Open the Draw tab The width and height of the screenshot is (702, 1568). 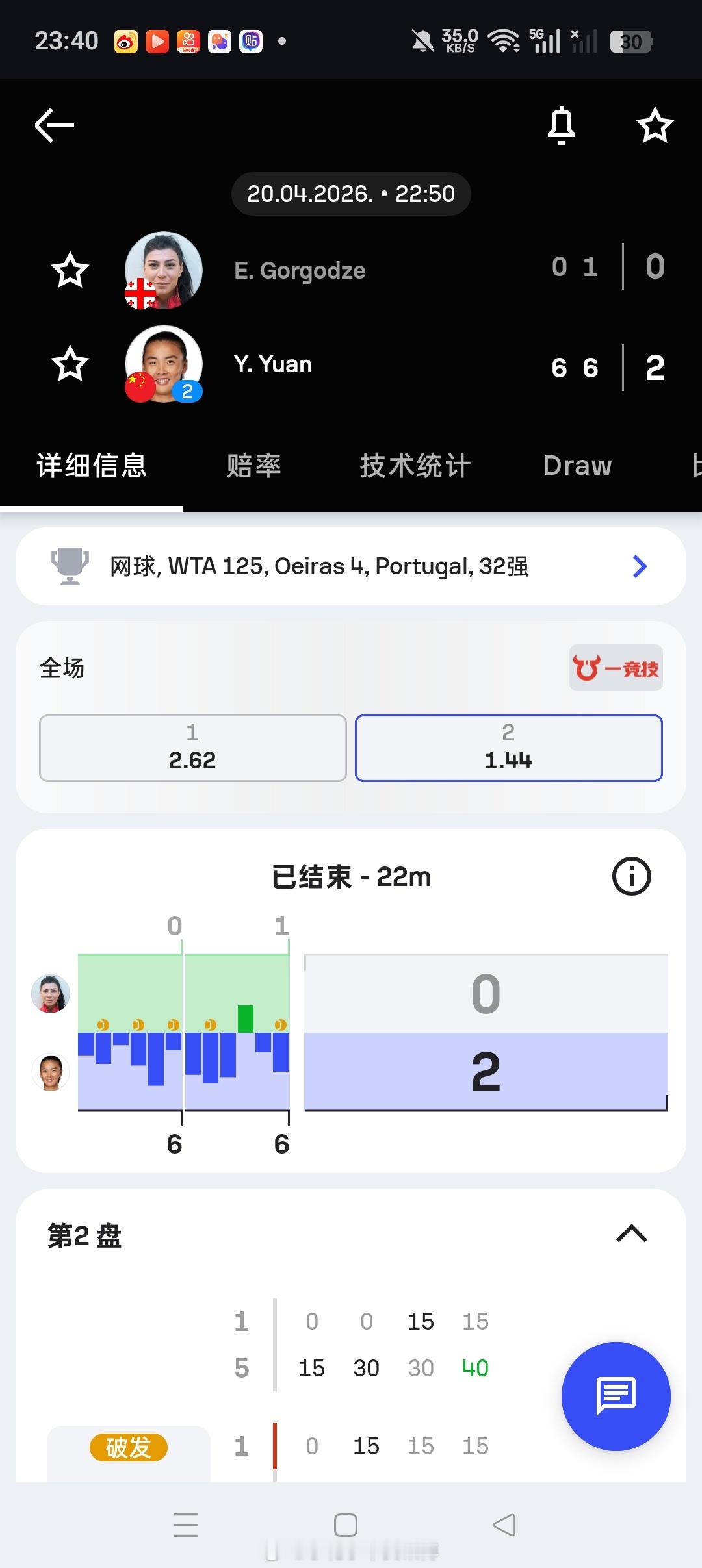pos(576,465)
